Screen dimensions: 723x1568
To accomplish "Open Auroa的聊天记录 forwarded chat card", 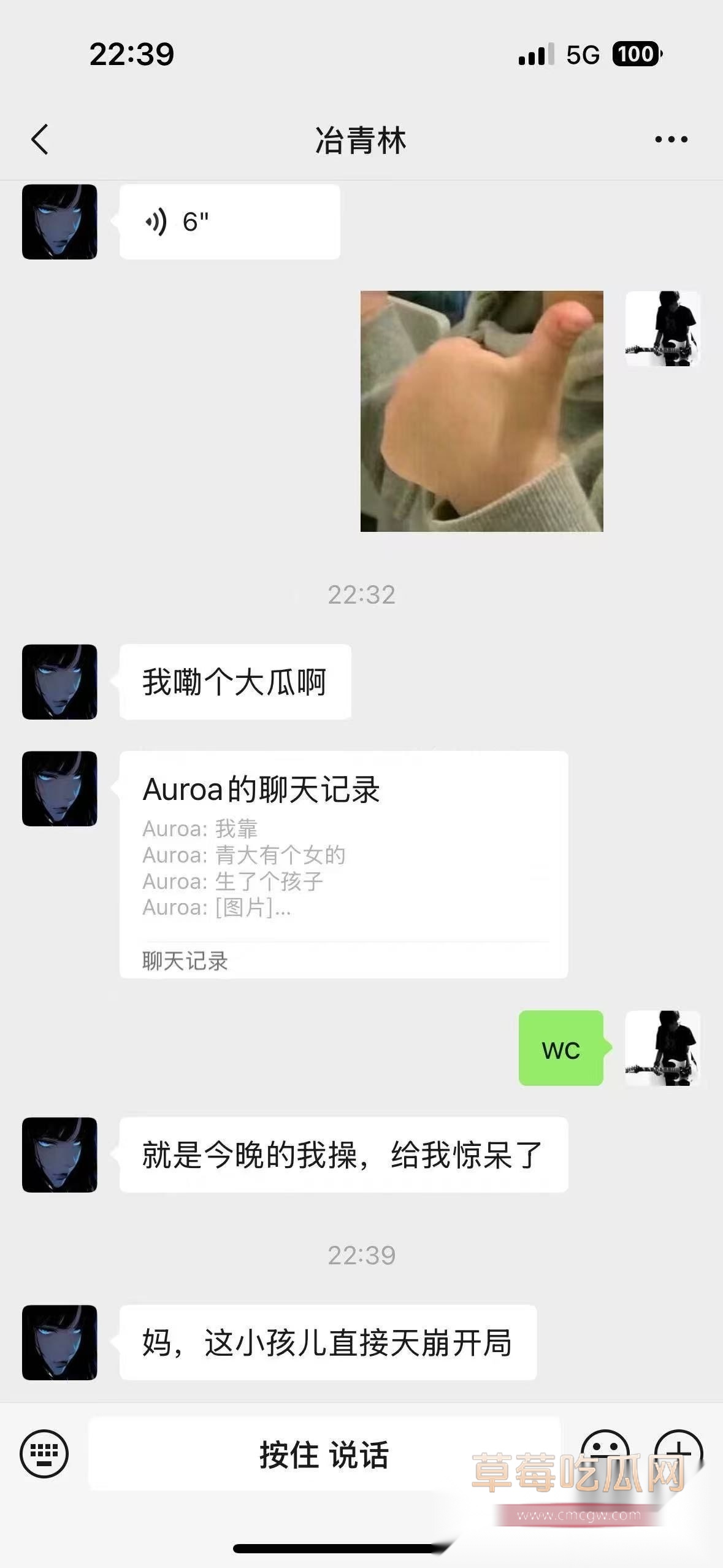I will tap(343, 864).
